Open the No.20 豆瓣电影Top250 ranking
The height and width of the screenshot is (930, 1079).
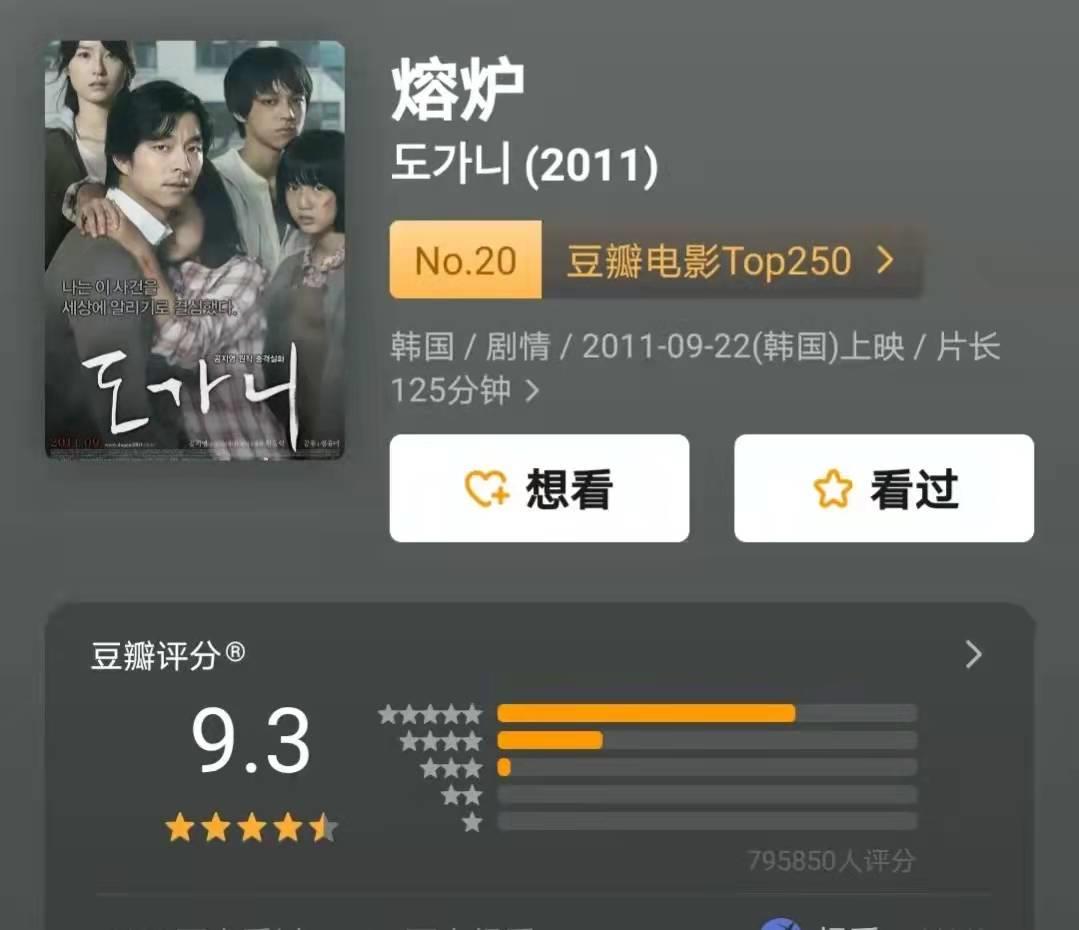(655, 261)
